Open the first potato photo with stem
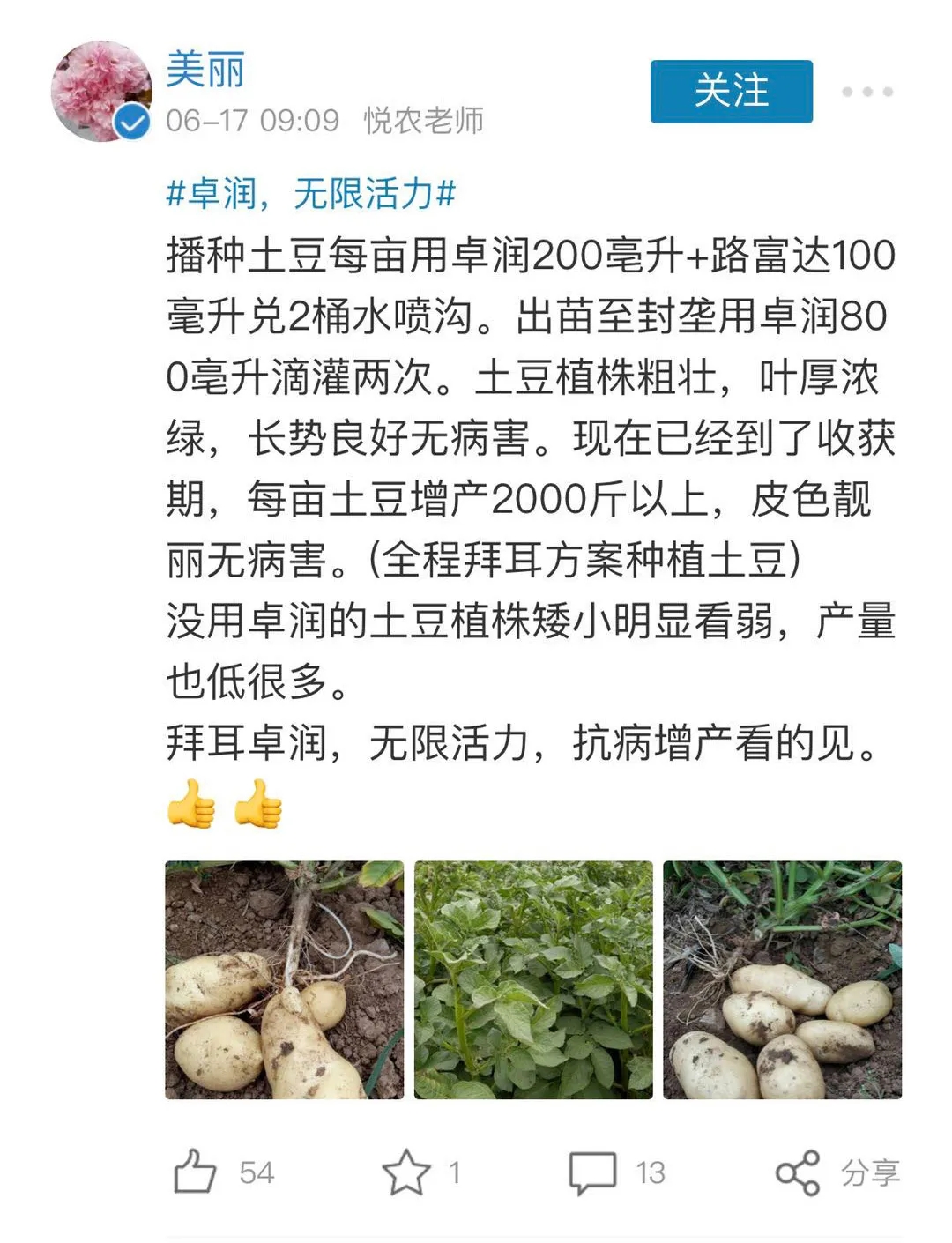Viewport: 952px width, 1243px height. pos(284,979)
